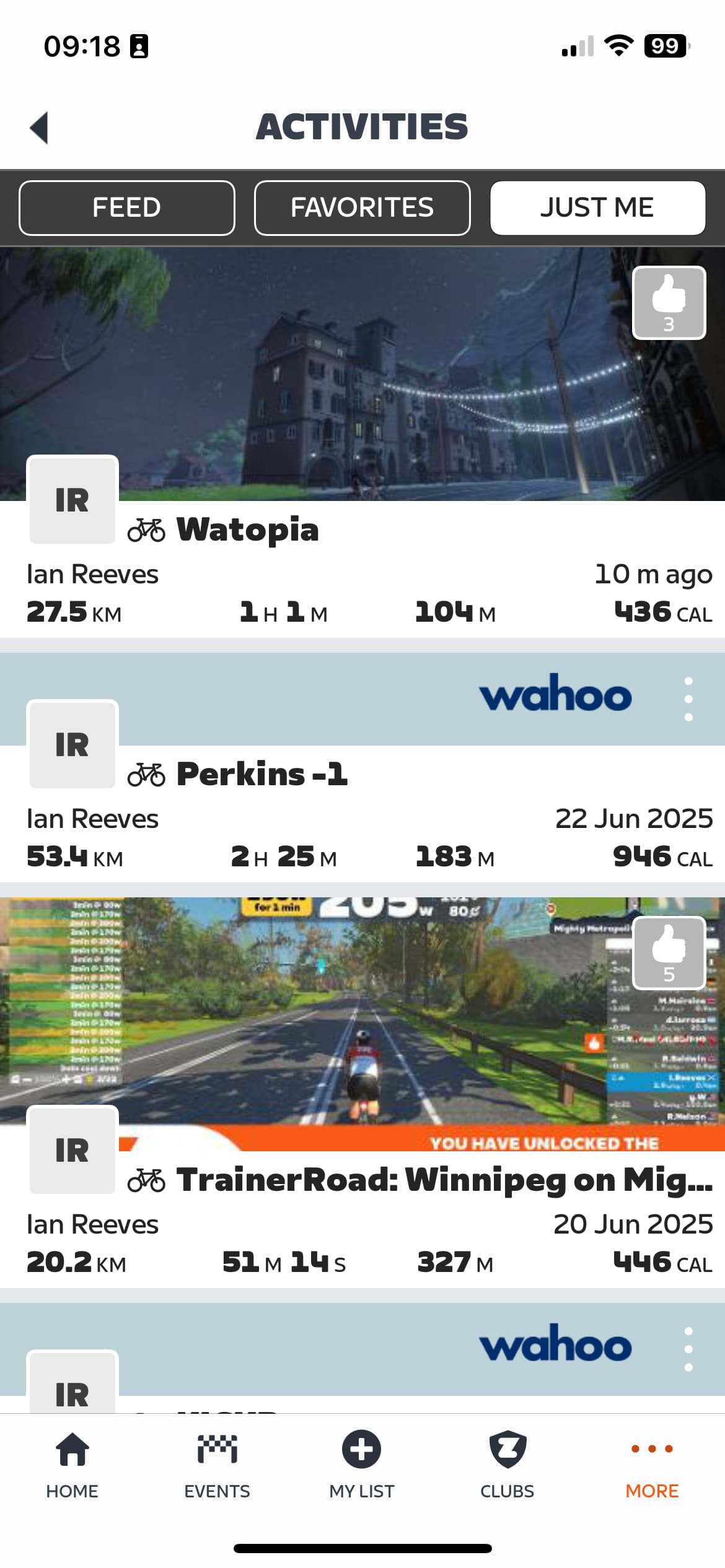This screenshot has height=1568, width=725.
Task: Open the More menu tab
Action: (x=652, y=1464)
